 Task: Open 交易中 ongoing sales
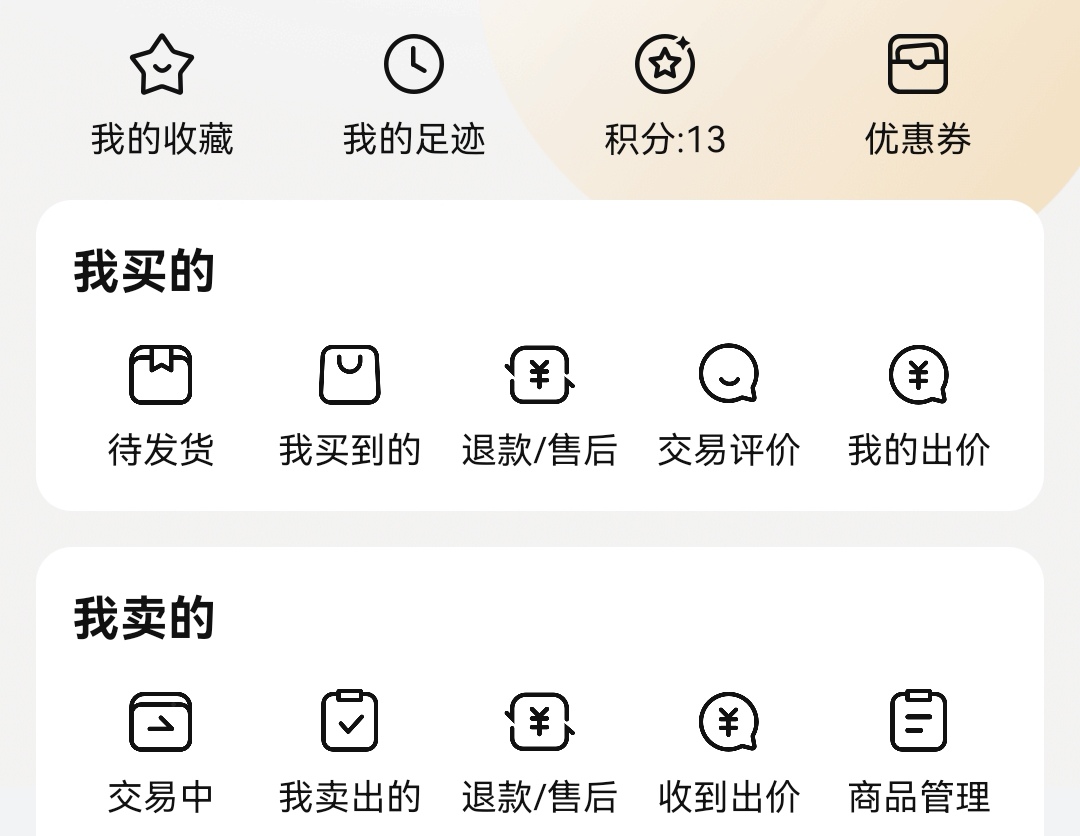click(161, 752)
